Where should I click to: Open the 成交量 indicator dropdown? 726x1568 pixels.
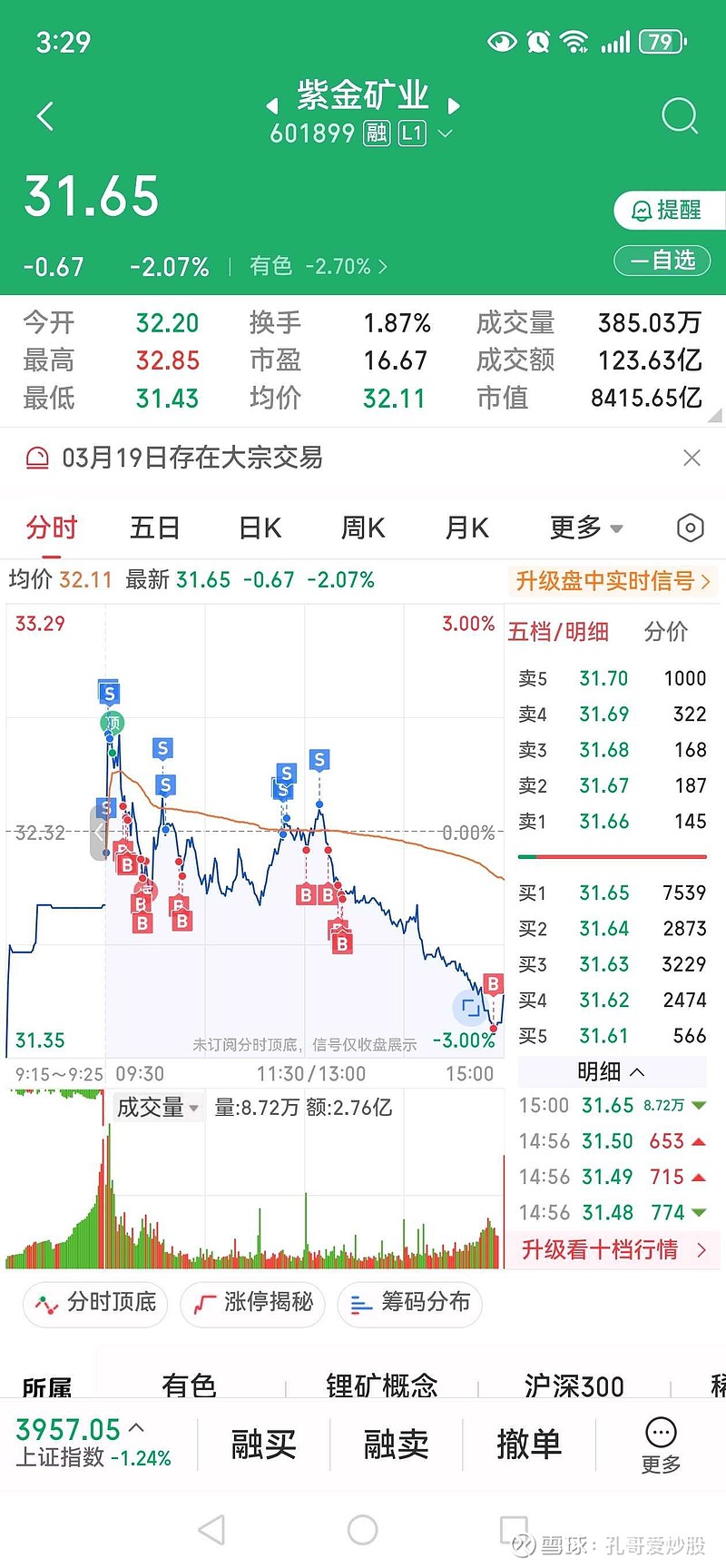click(157, 1107)
